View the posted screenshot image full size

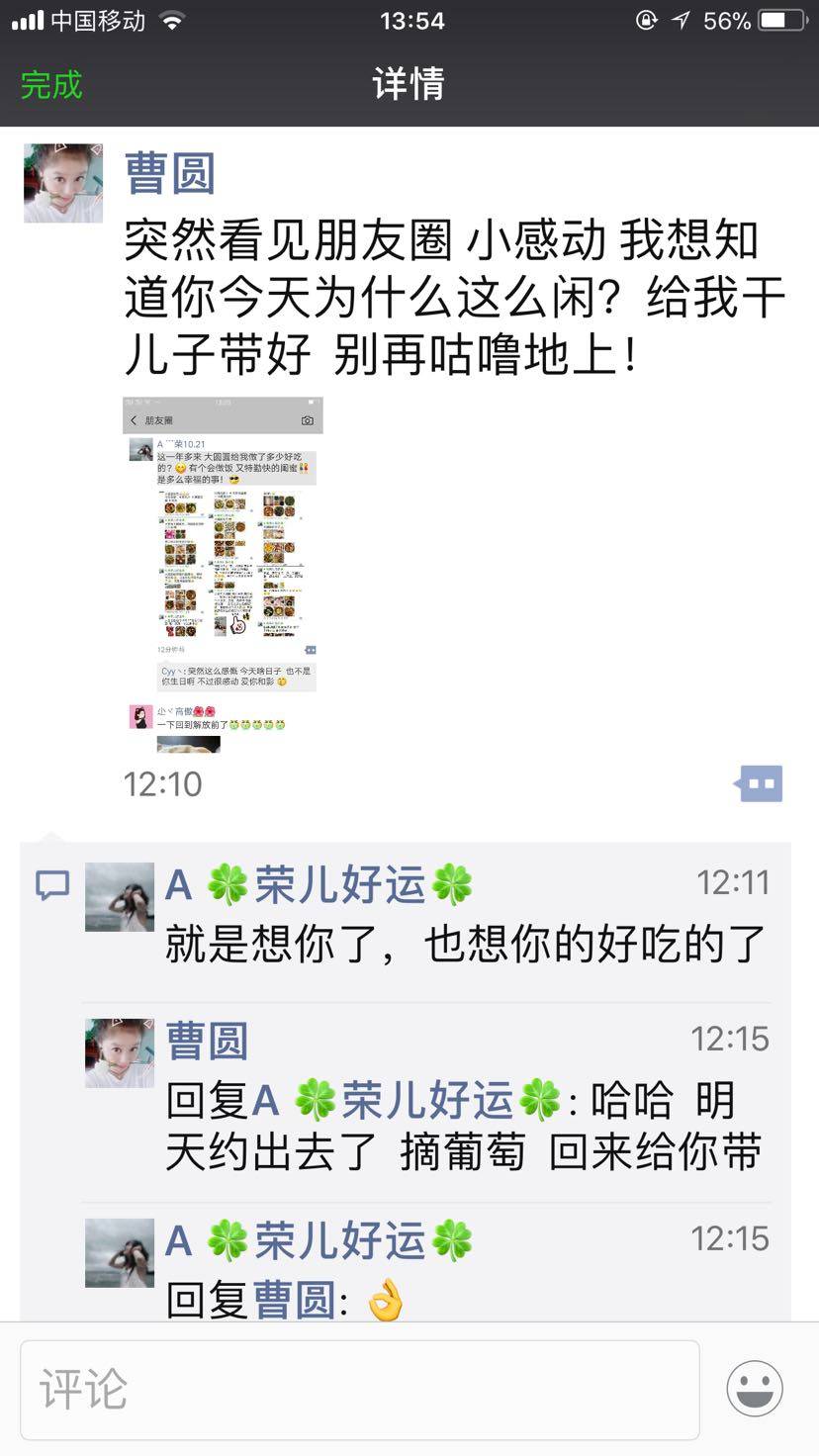click(223, 574)
